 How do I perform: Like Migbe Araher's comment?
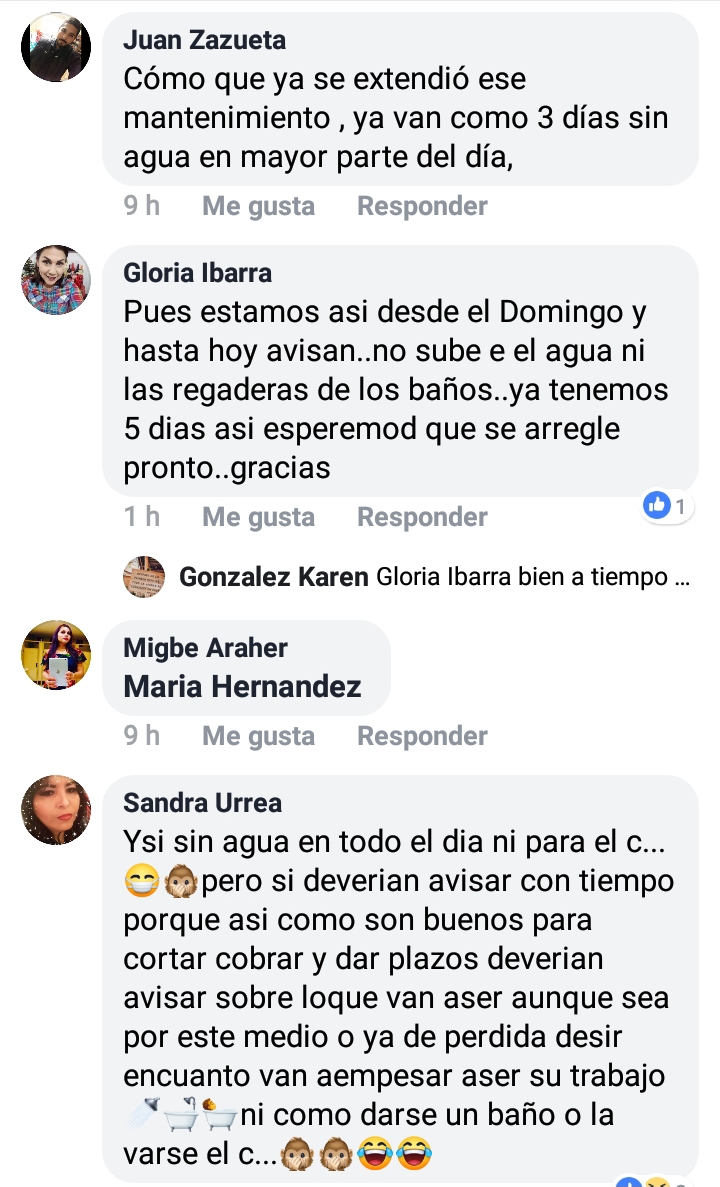258,736
